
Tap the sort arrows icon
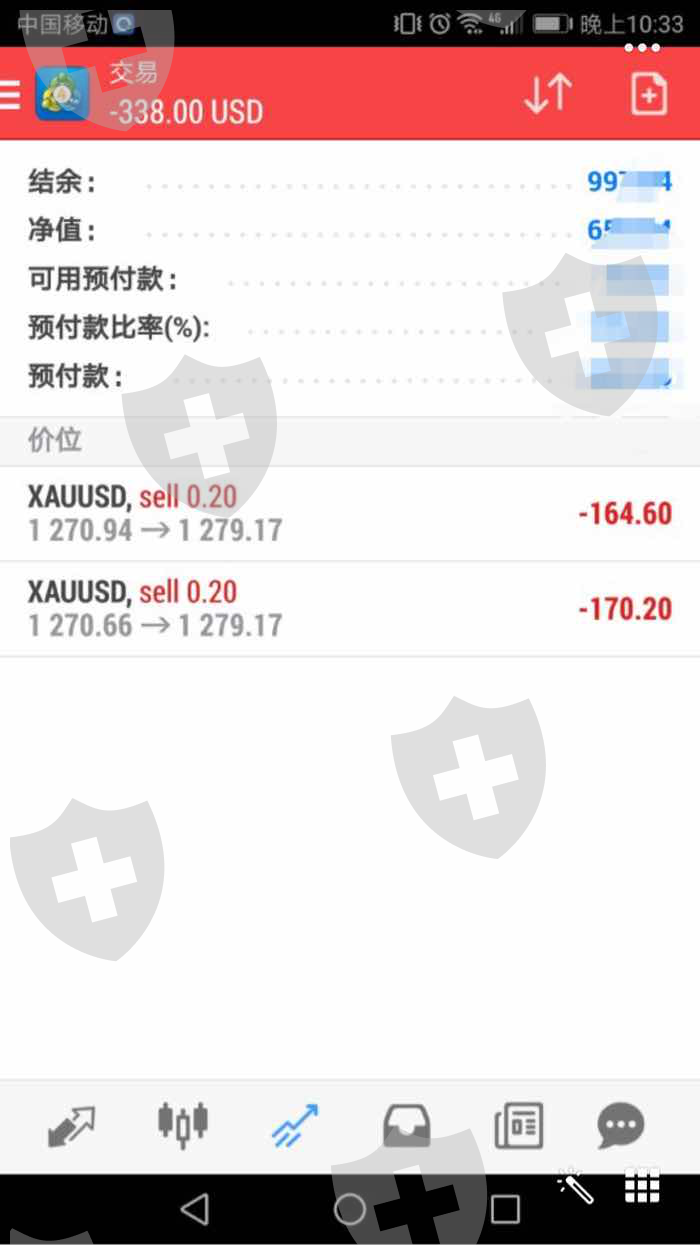(548, 95)
